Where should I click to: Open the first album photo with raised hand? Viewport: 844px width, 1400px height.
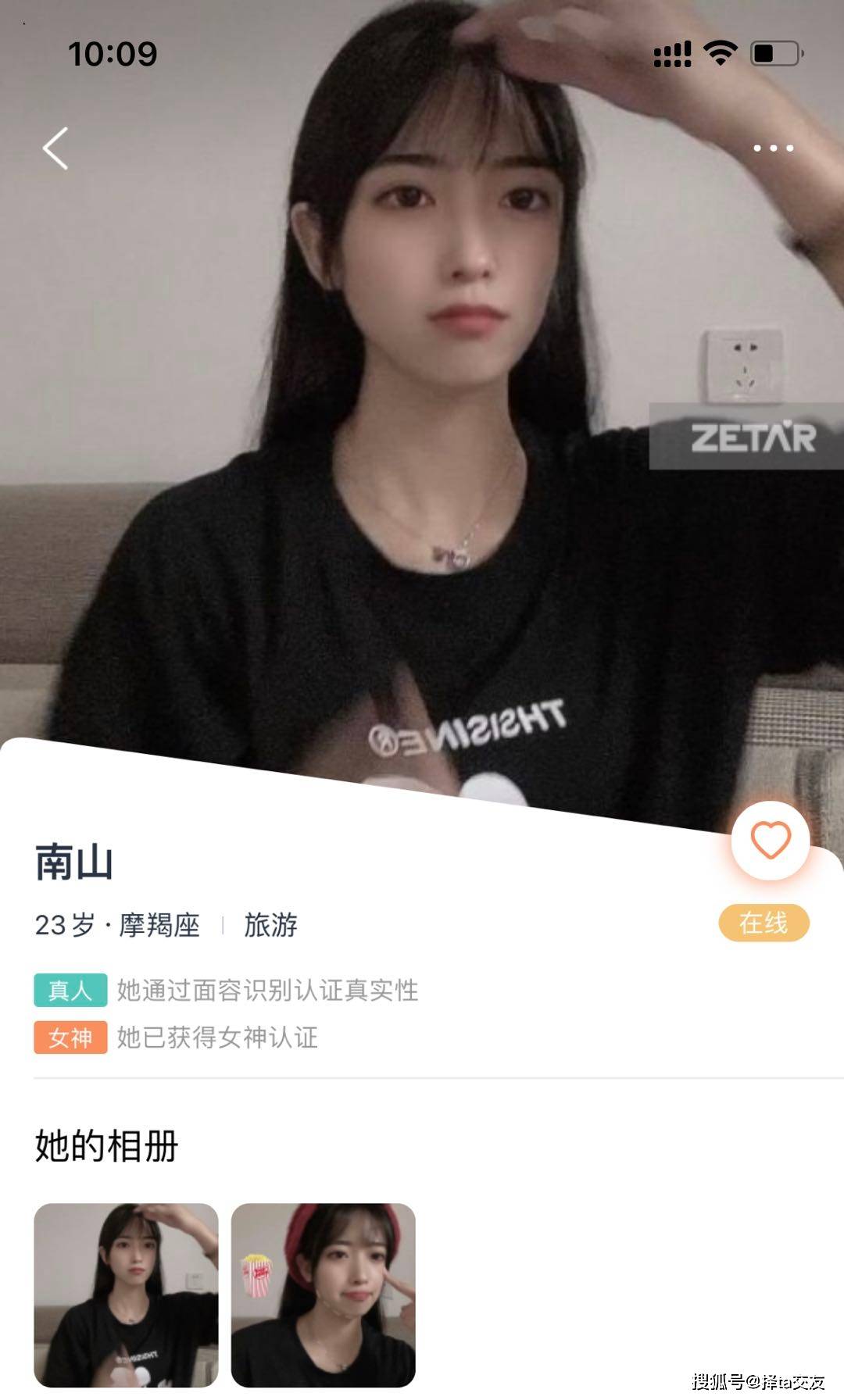pos(126,1295)
